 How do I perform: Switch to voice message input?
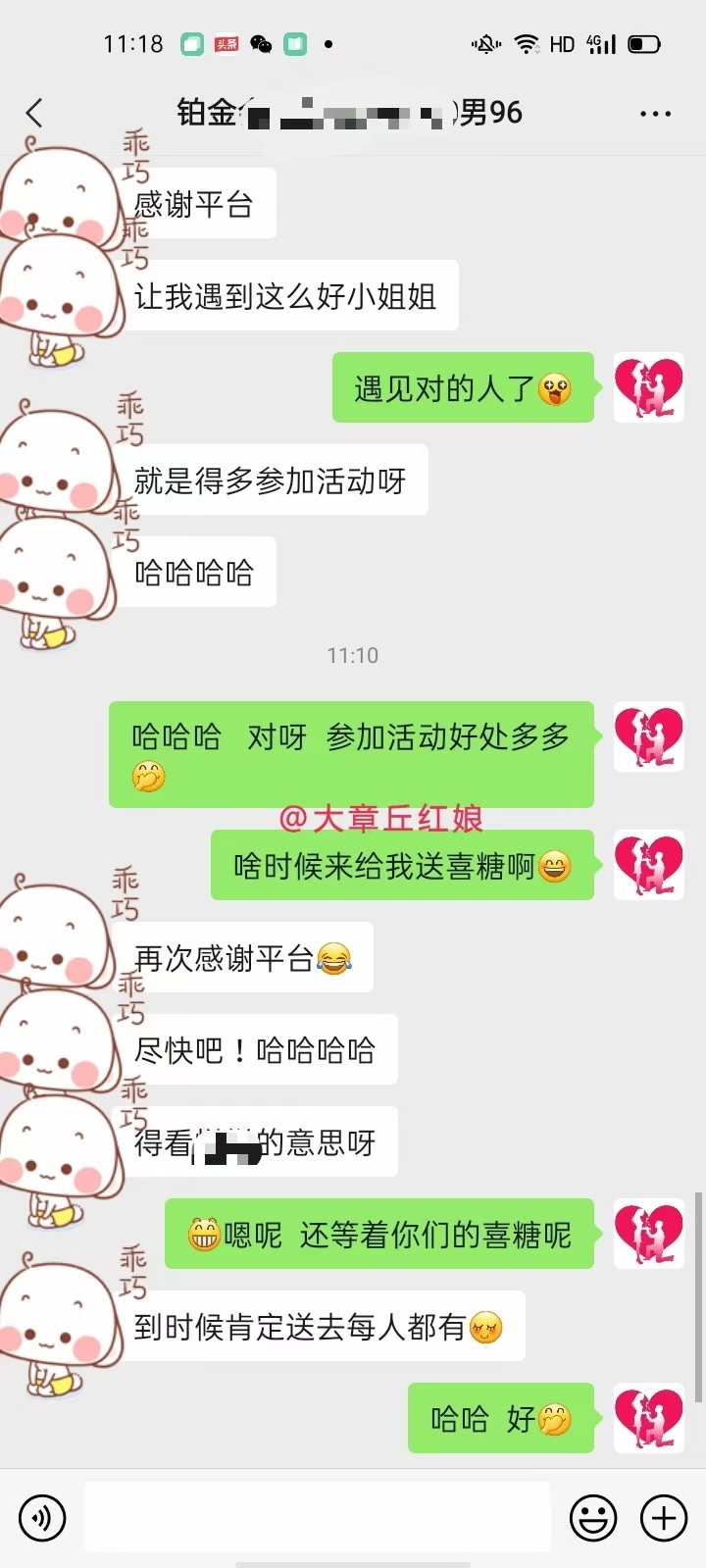[x=42, y=1518]
